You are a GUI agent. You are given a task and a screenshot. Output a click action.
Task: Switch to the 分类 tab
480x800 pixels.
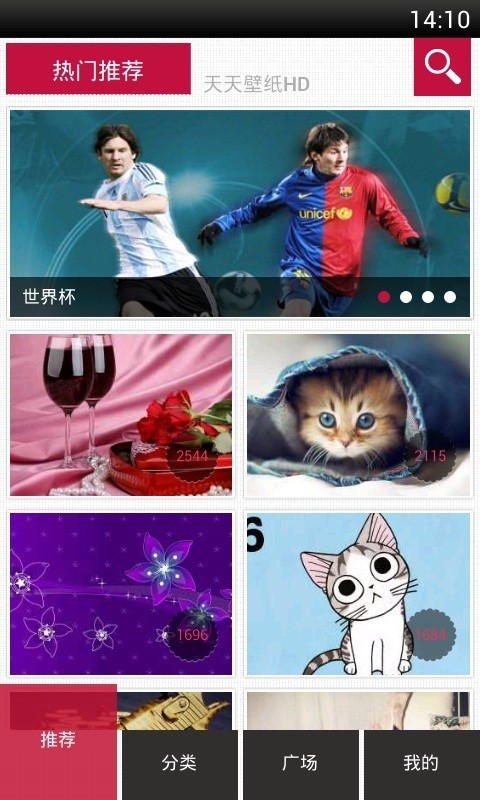[180, 764]
